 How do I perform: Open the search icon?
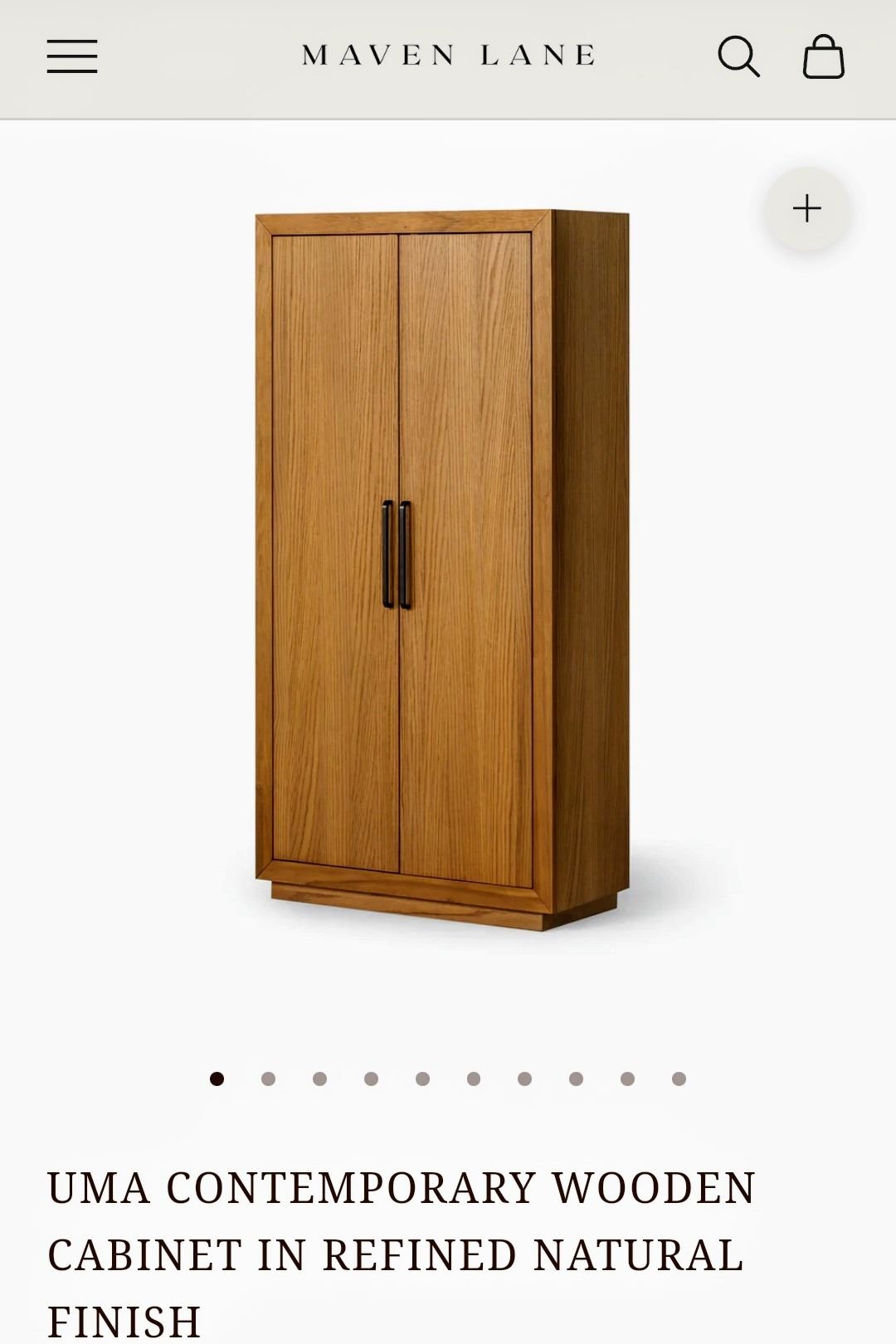click(x=738, y=56)
